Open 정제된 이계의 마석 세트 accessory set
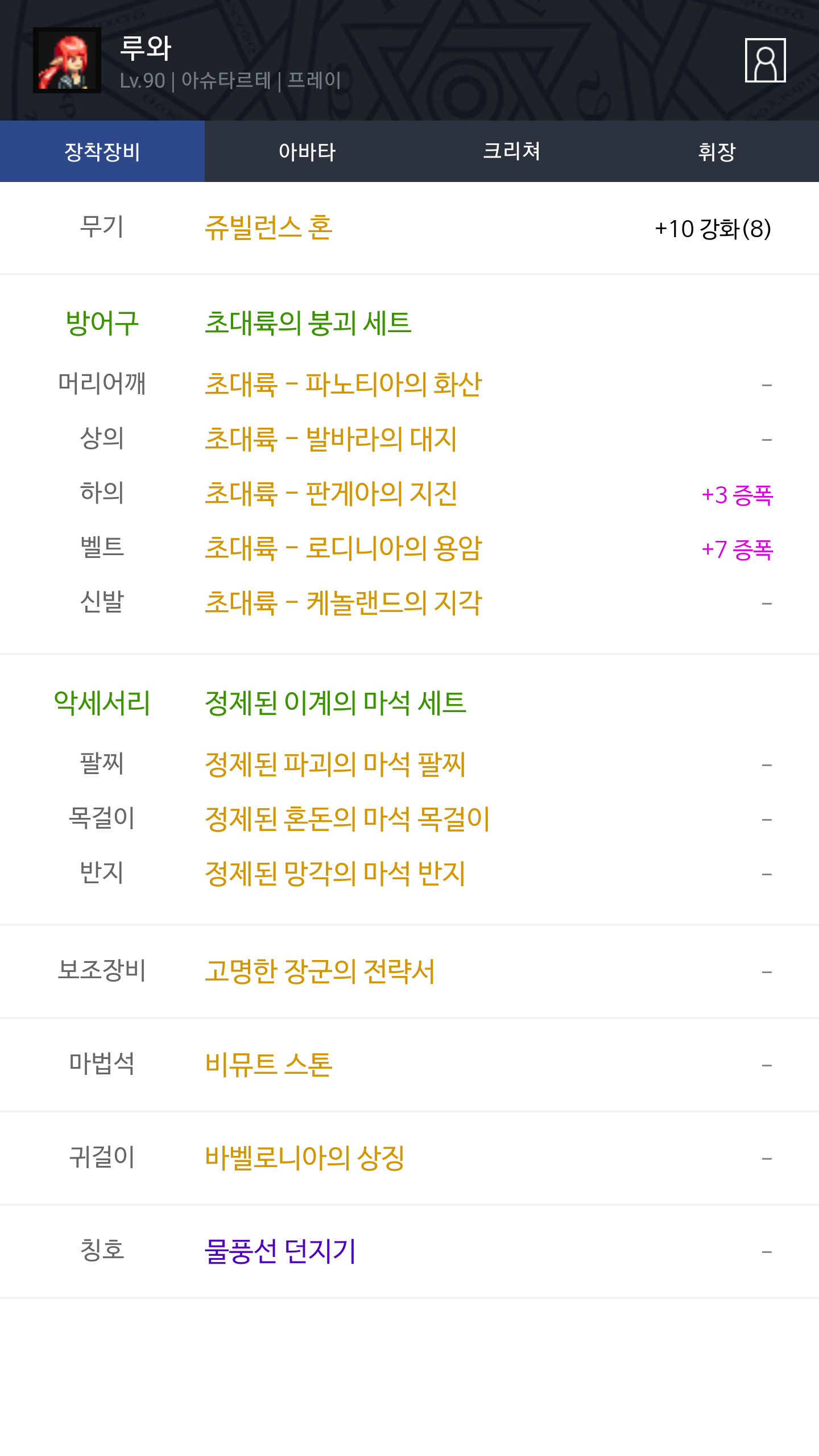 (335, 703)
